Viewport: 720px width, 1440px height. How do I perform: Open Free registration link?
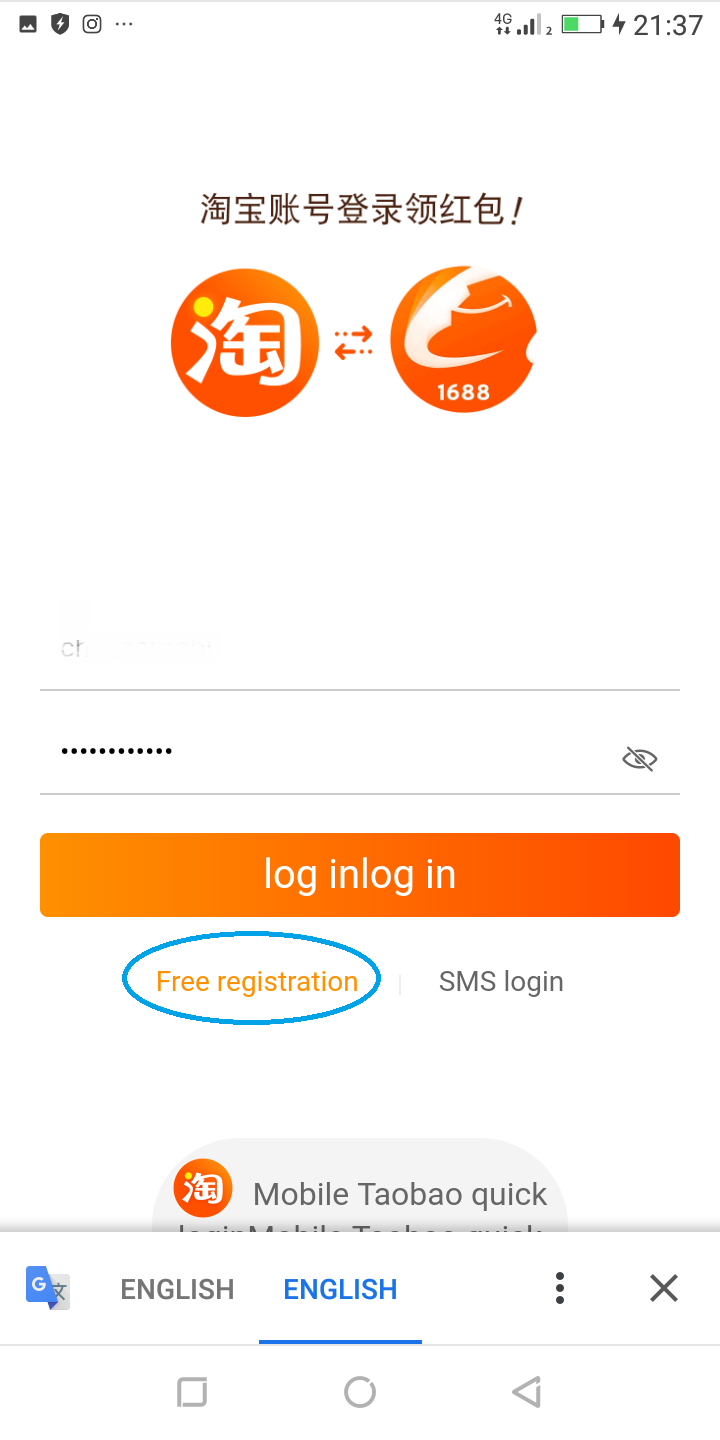coord(257,982)
